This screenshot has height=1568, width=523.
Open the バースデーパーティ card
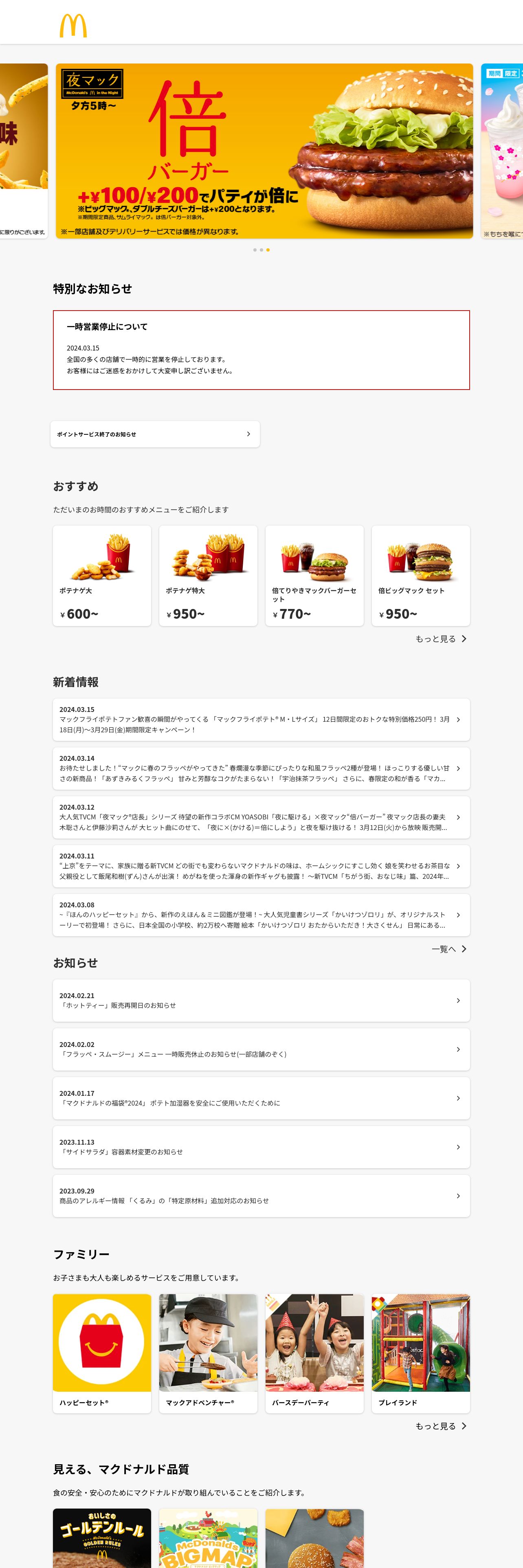[x=314, y=1353]
